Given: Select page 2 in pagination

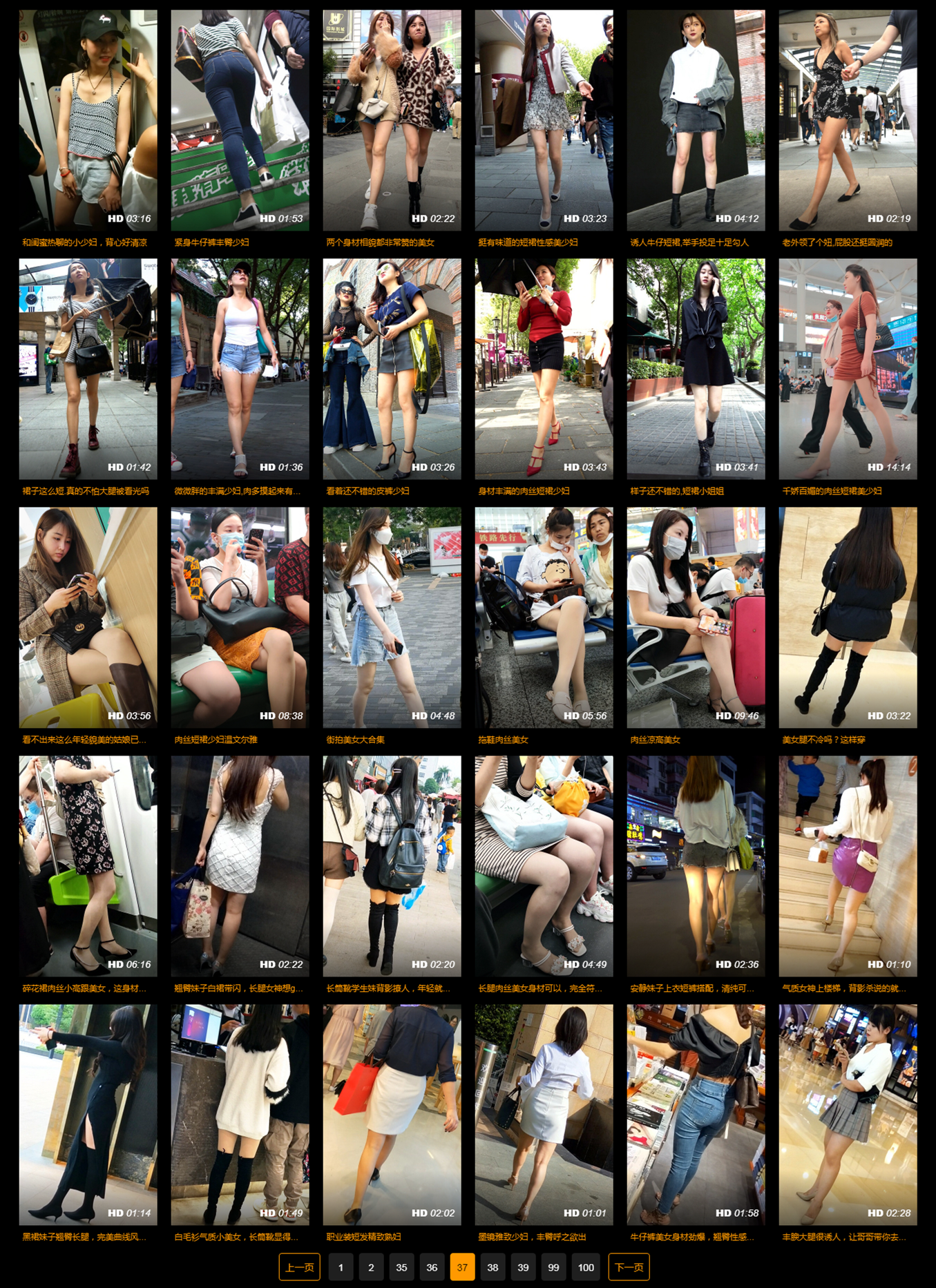Looking at the screenshot, I should click(x=371, y=1267).
